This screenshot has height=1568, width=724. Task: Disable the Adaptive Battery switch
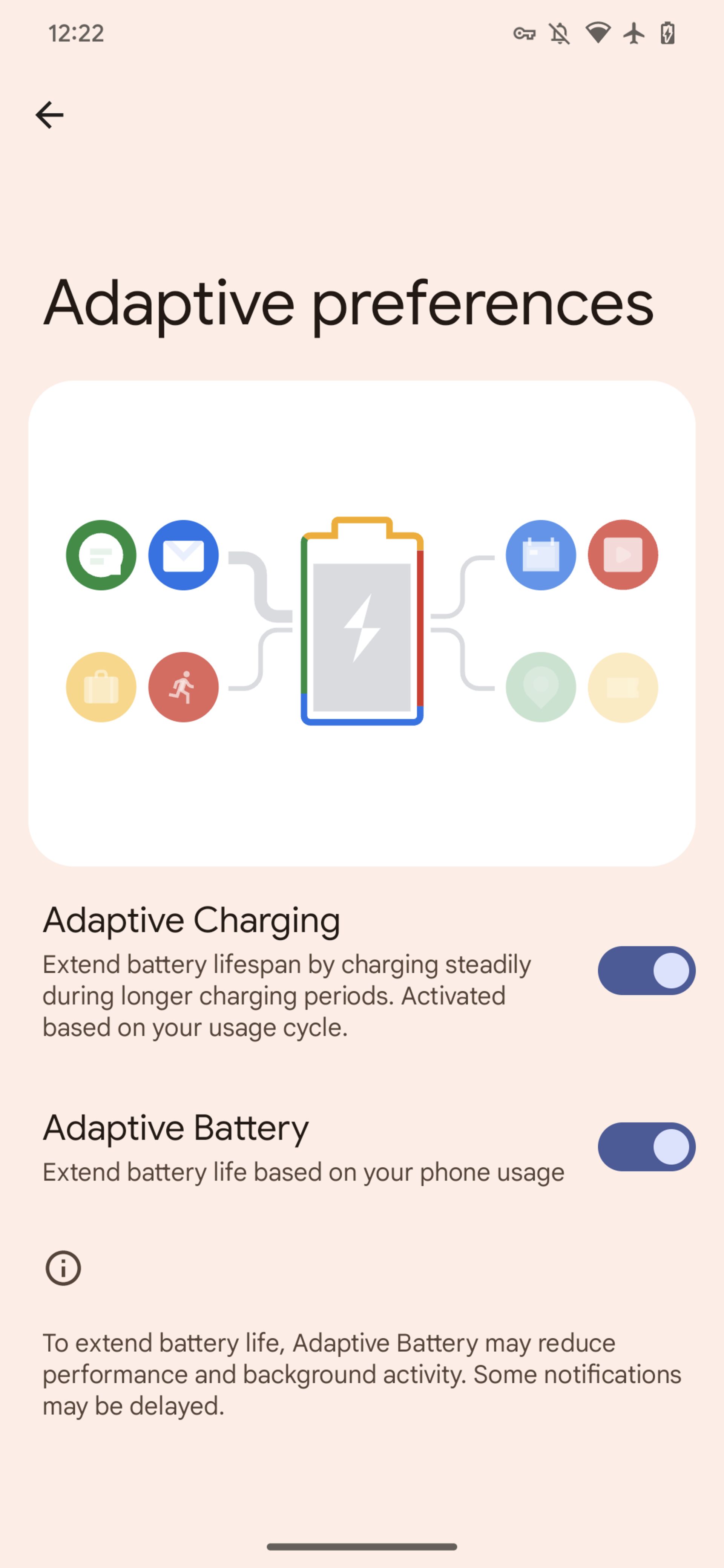click(x=646, y=1147)
